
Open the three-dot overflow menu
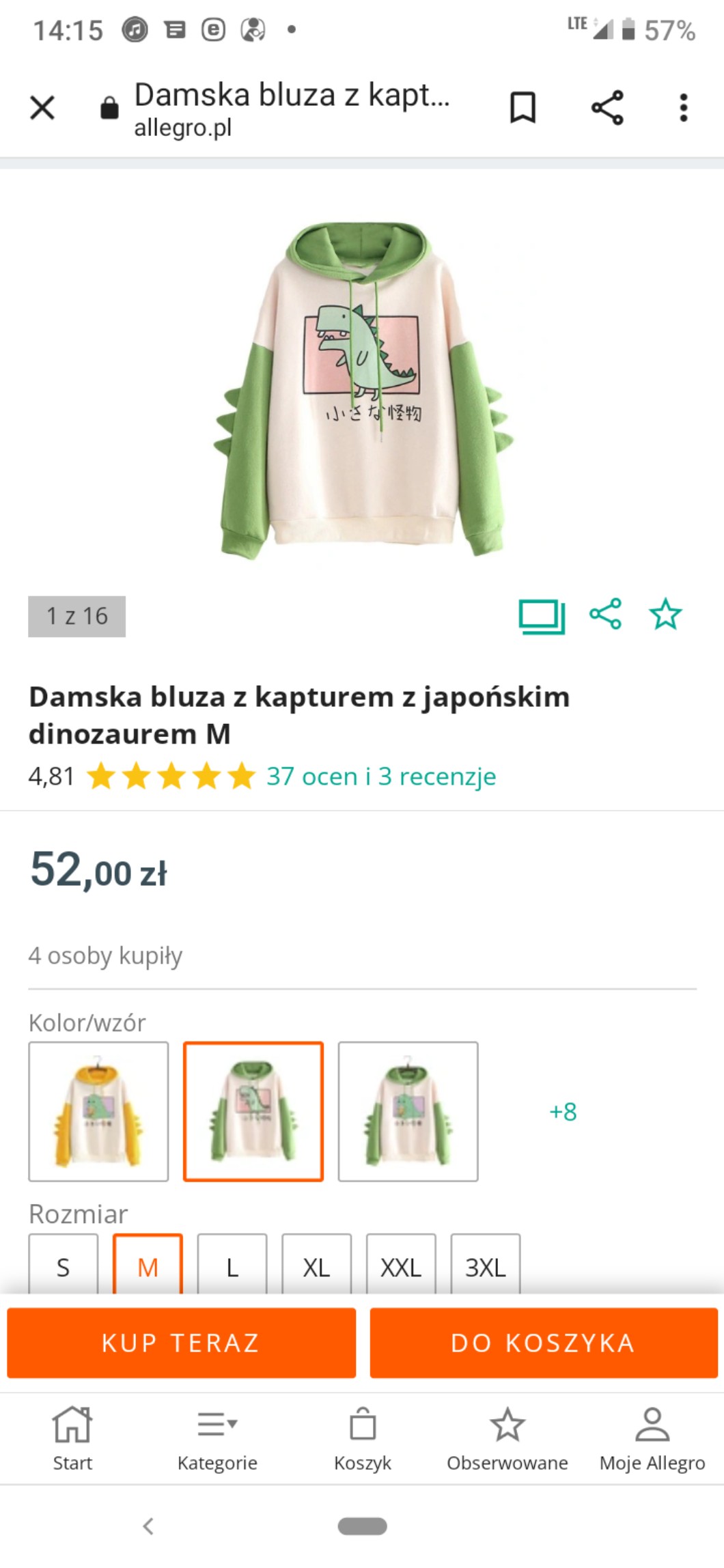[683, 108]
